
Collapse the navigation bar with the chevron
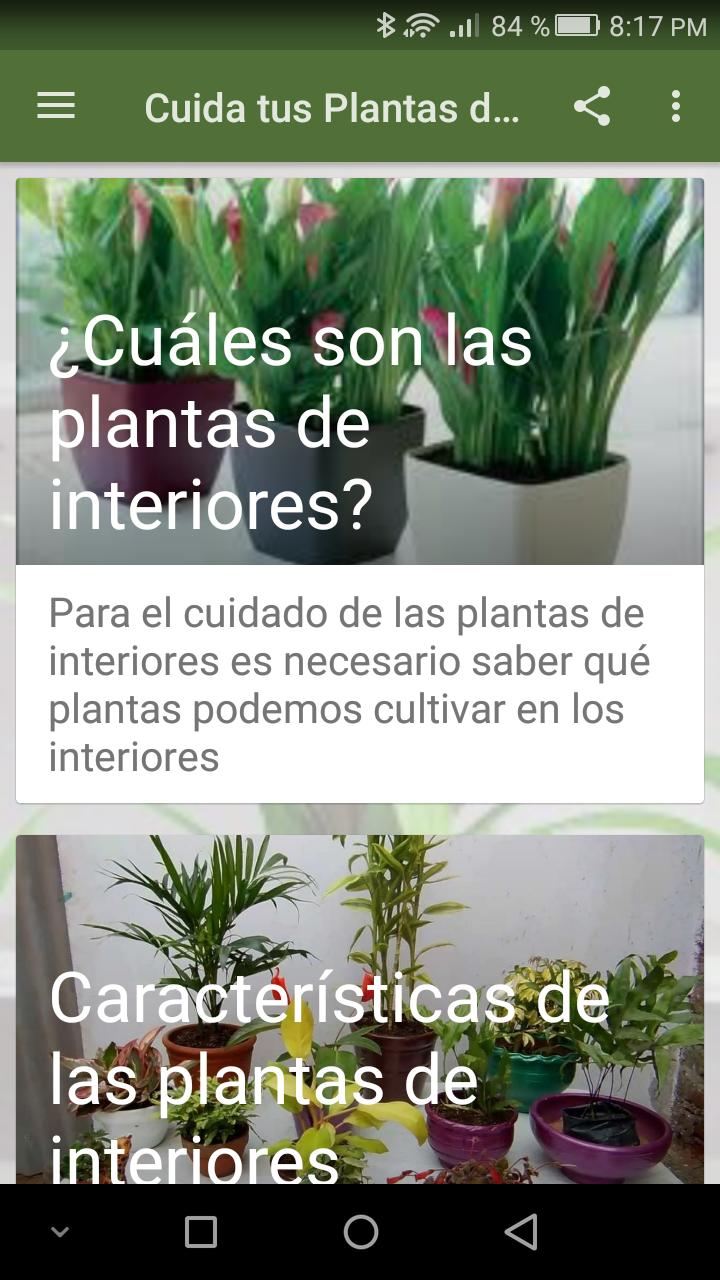[x=60, y=1233]
